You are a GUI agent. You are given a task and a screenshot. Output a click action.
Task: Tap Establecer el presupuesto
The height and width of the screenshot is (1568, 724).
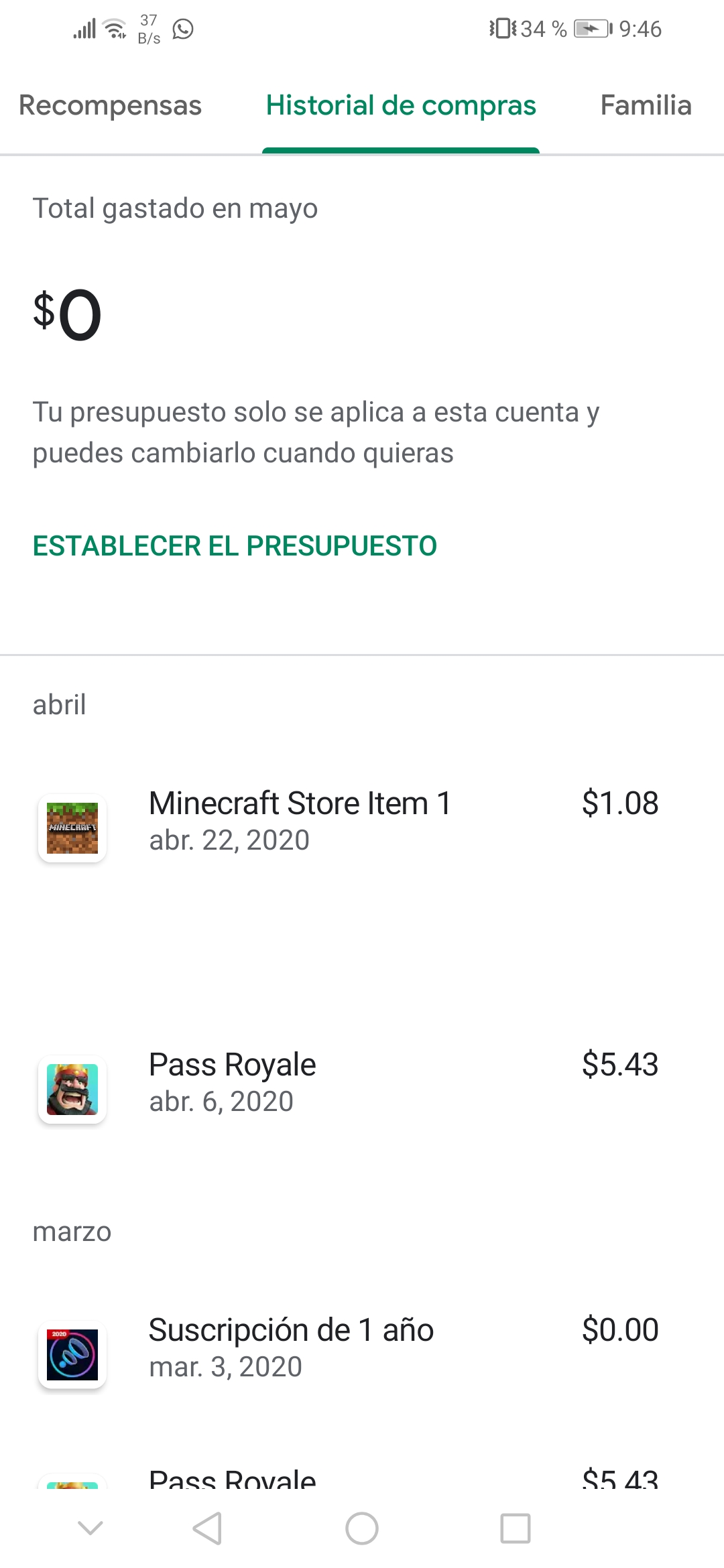(235, 546)
